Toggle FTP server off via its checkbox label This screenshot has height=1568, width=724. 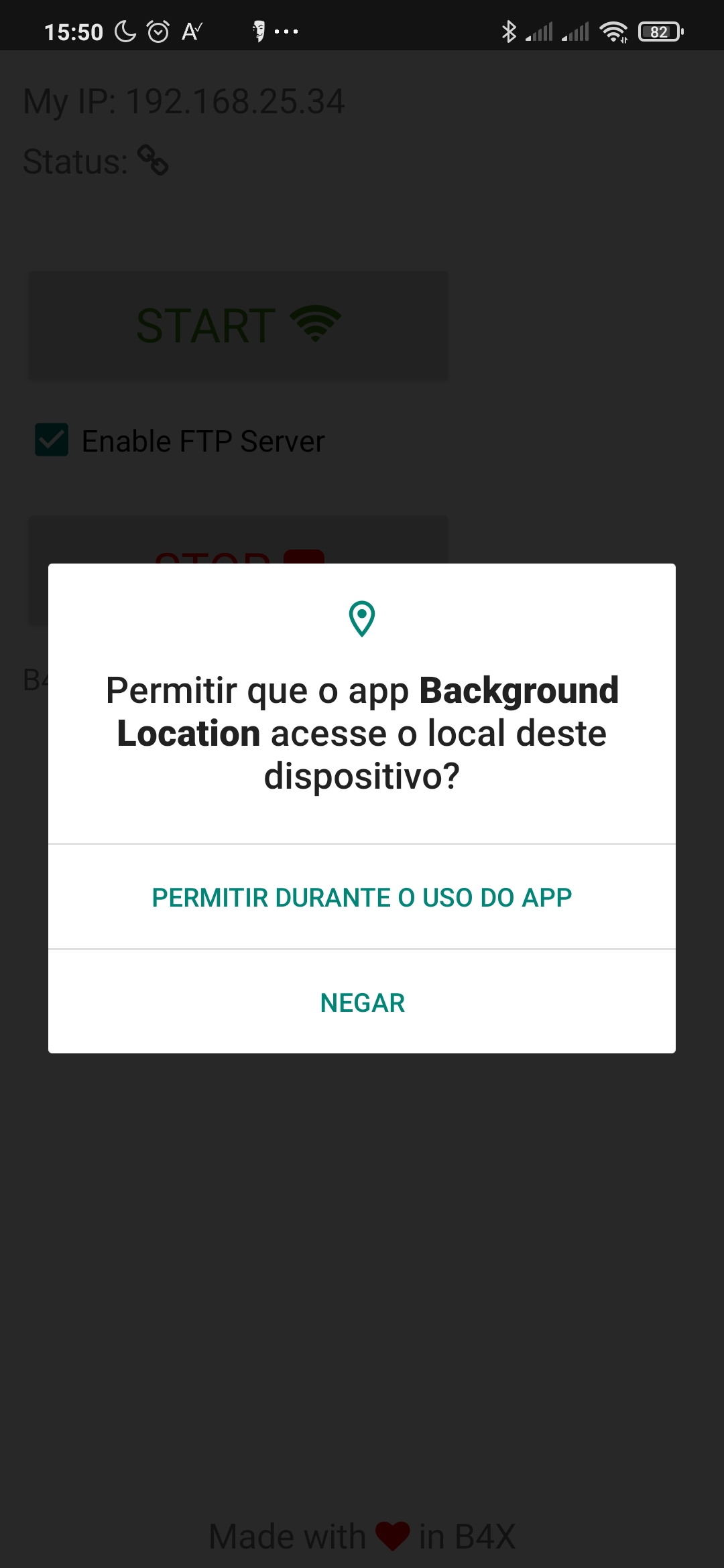[x=202, y=440]
